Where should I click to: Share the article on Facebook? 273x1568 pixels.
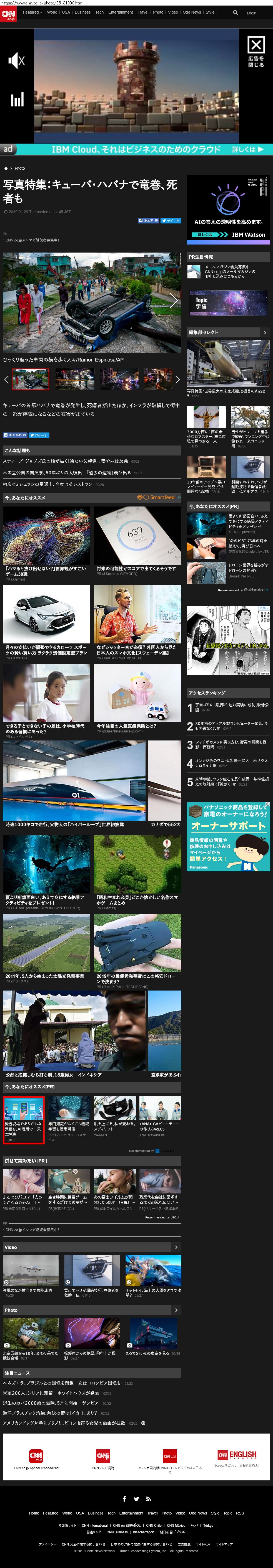[148, 220]
